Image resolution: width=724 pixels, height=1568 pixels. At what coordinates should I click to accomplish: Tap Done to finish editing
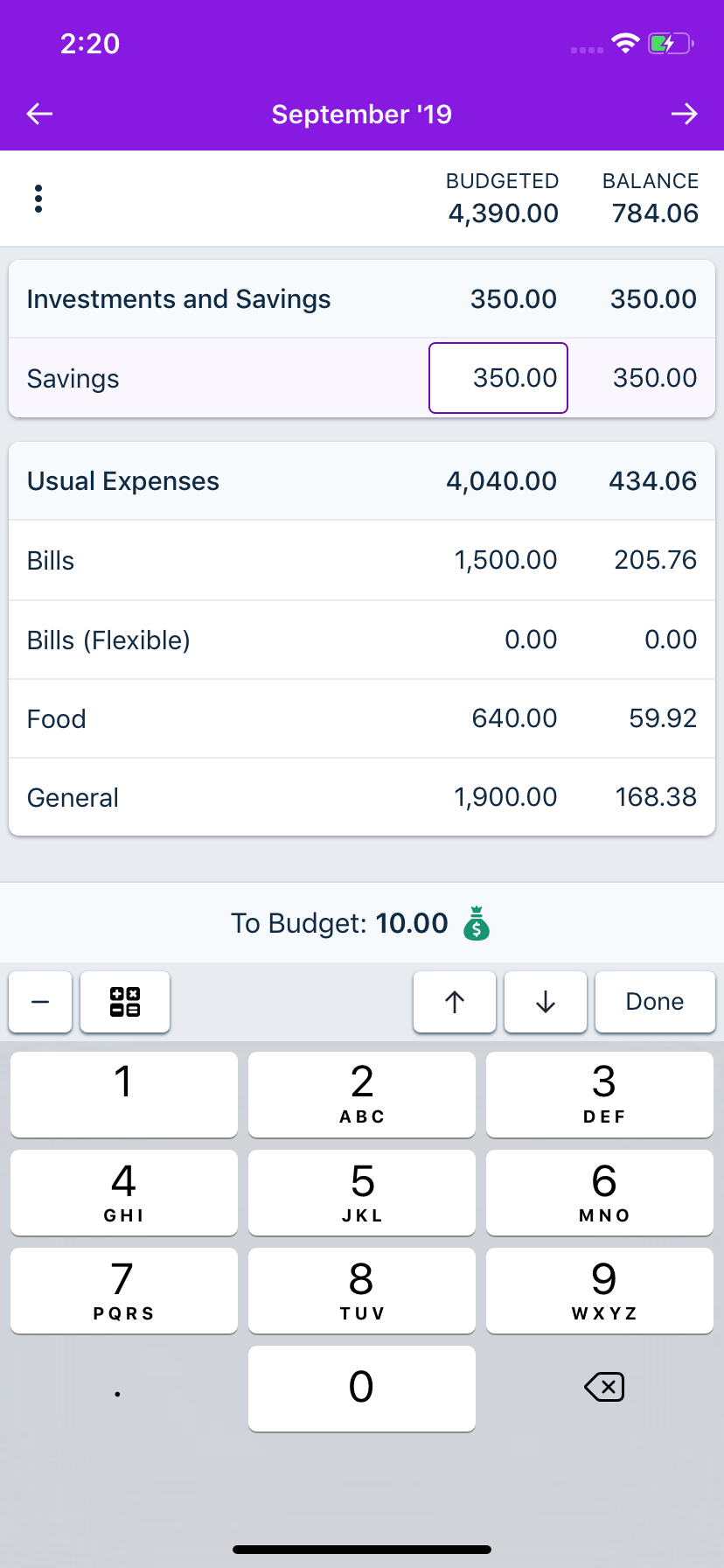(x=655, y=1002)
